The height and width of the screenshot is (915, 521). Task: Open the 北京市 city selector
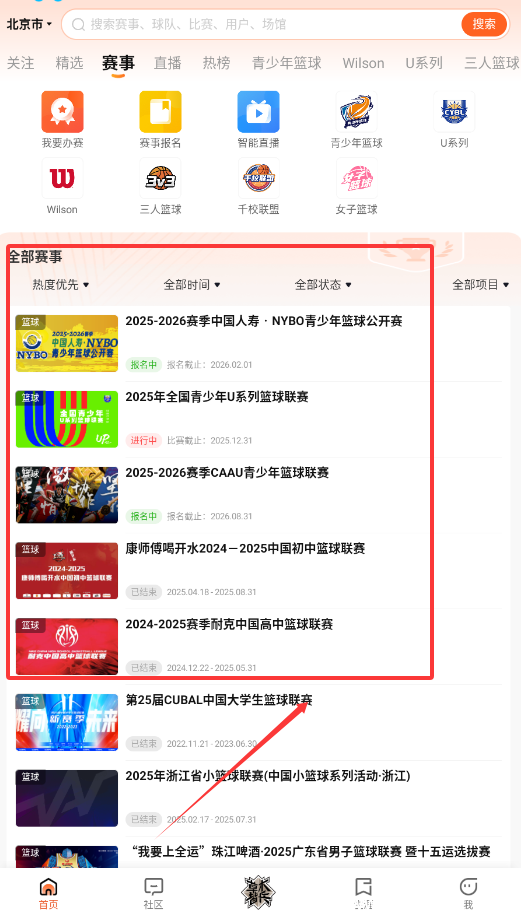click(x=29, y=25)
